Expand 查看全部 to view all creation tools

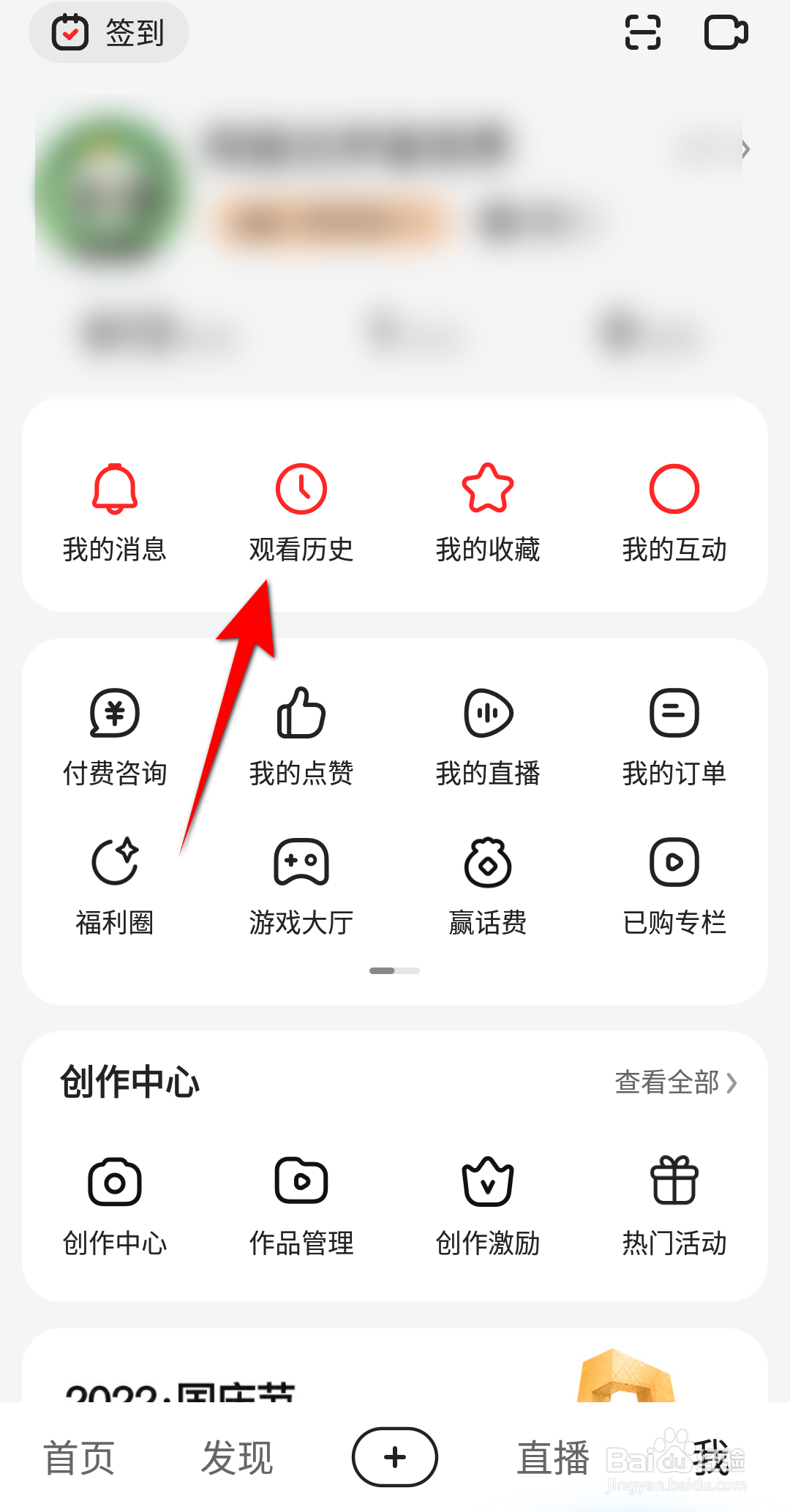tap(677, 1084)
